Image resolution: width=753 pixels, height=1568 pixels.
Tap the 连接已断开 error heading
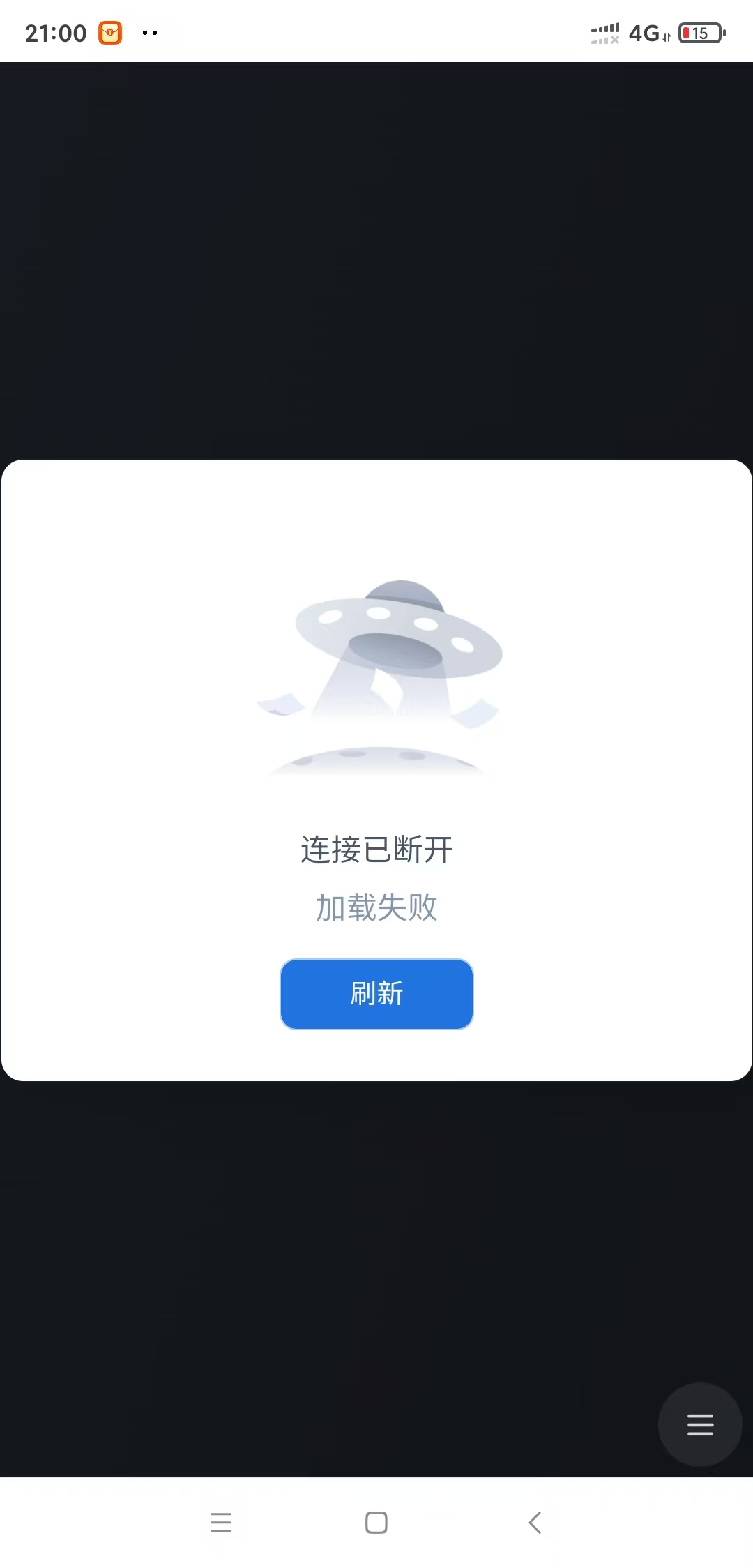376,850
